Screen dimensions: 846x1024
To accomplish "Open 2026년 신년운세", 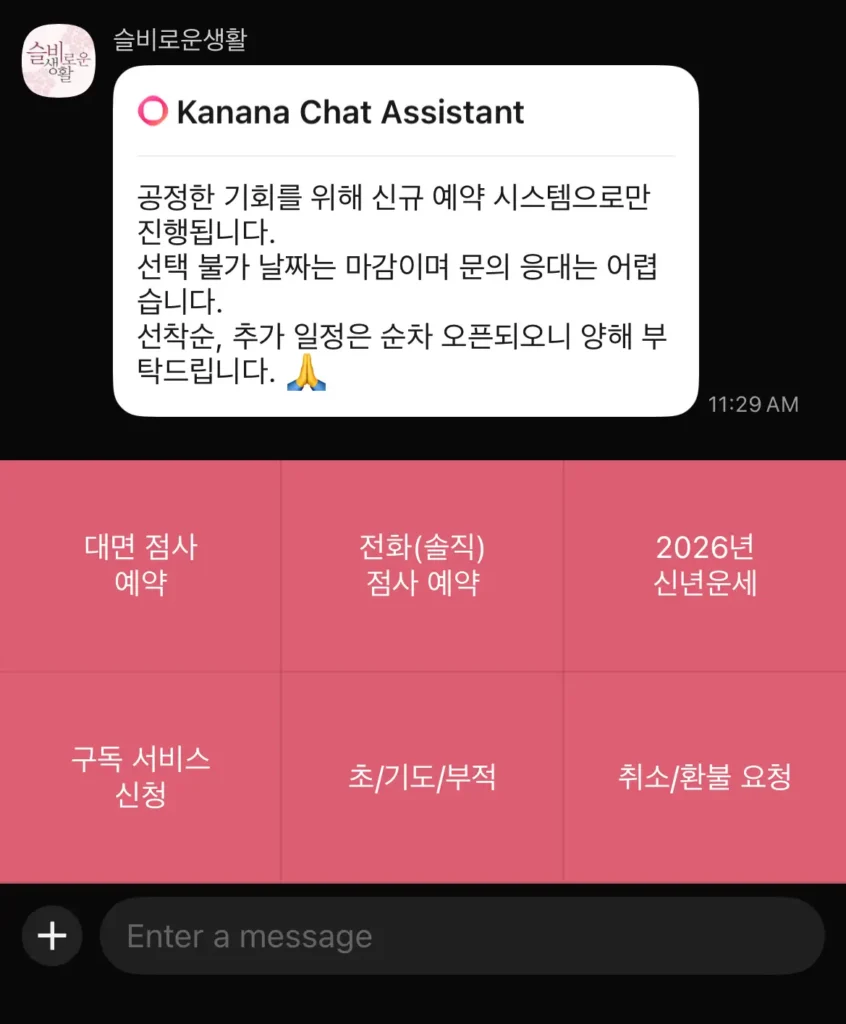I will pyautogui.click(x=704, y=565).
